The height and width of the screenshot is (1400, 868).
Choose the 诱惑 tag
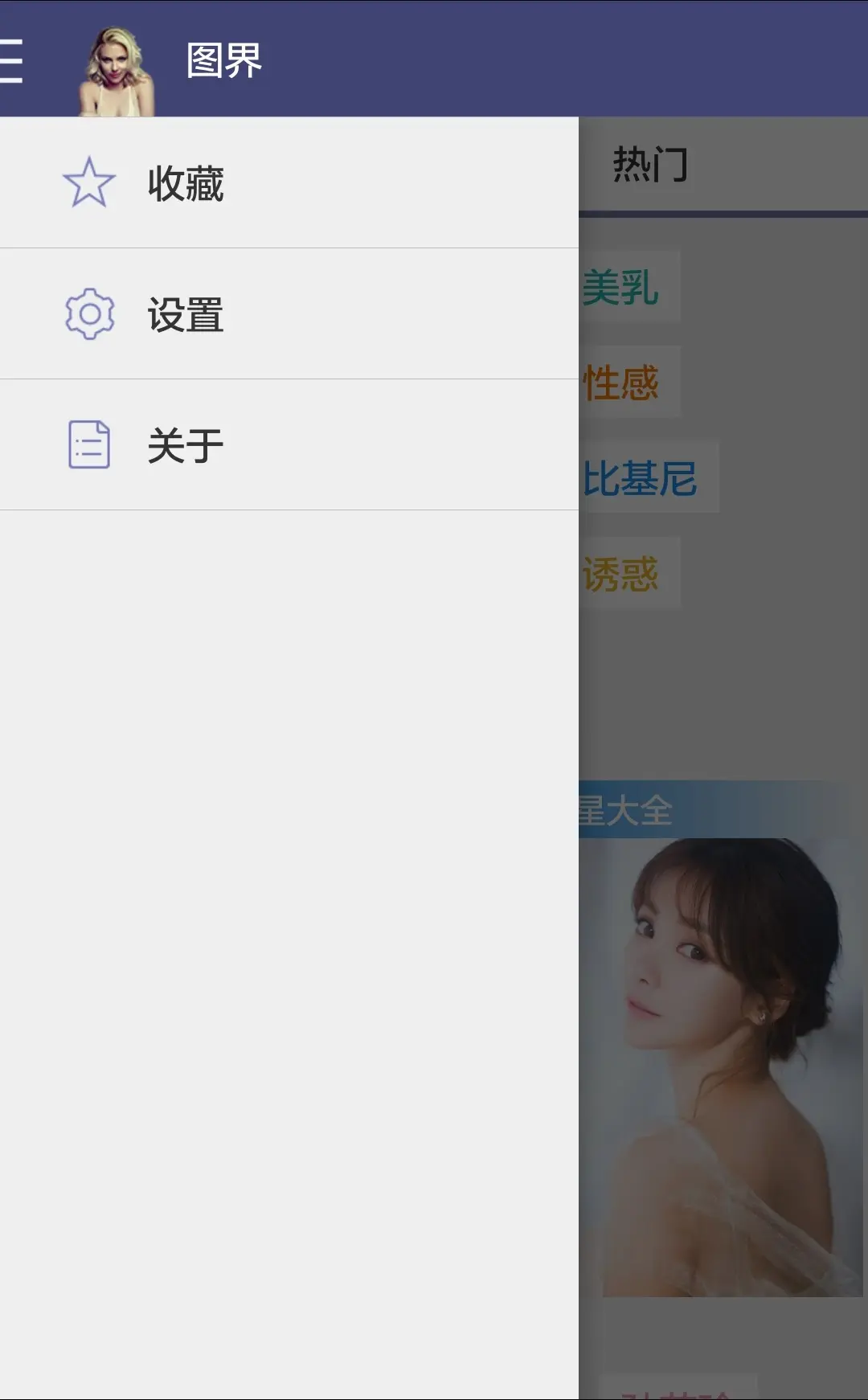pyautogui.click(x=622, y=574)
